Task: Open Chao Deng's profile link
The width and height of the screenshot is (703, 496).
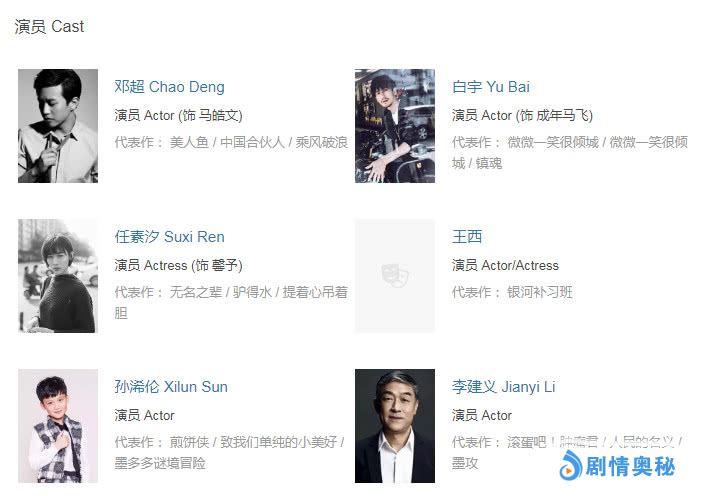Action: point(169,87)
